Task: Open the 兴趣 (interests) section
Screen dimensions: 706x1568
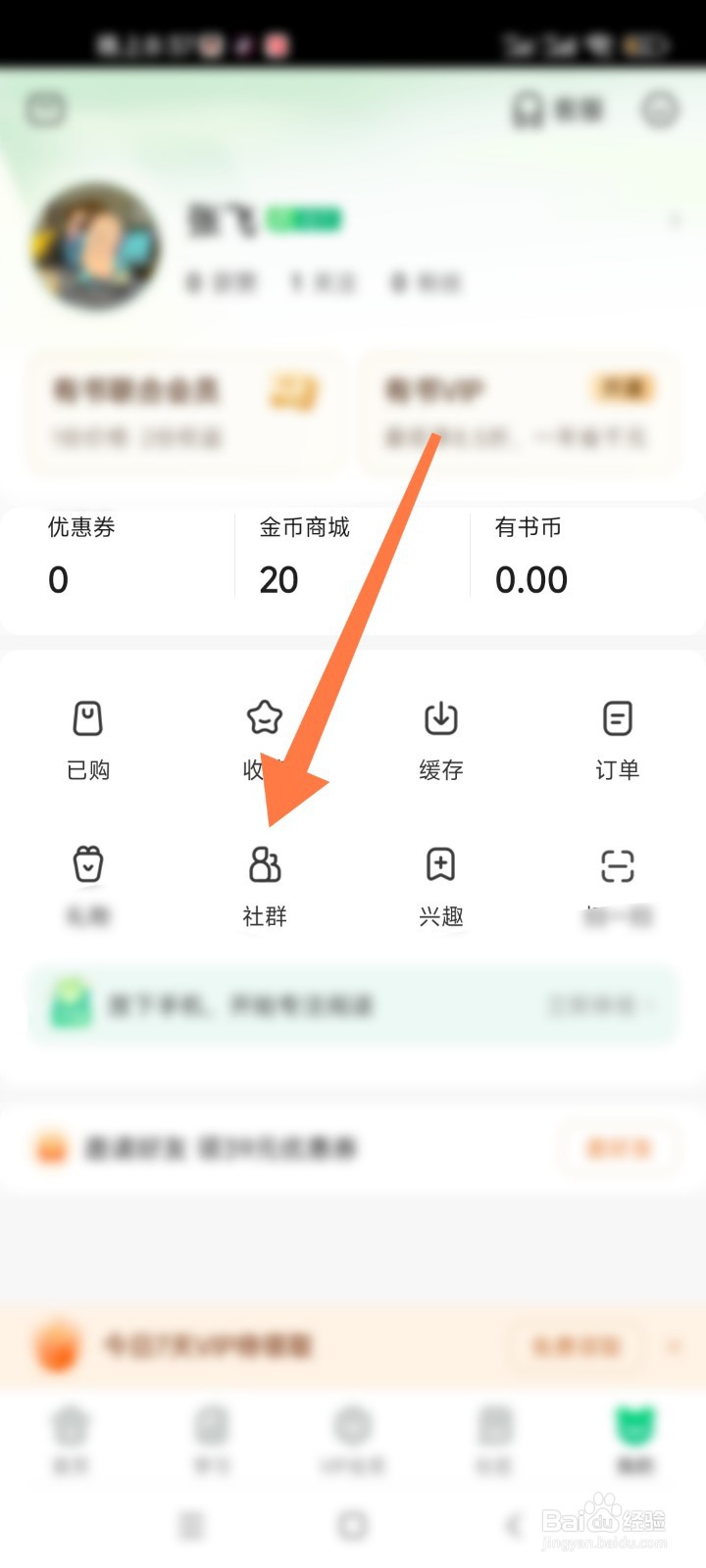Action: click(439, 882)
